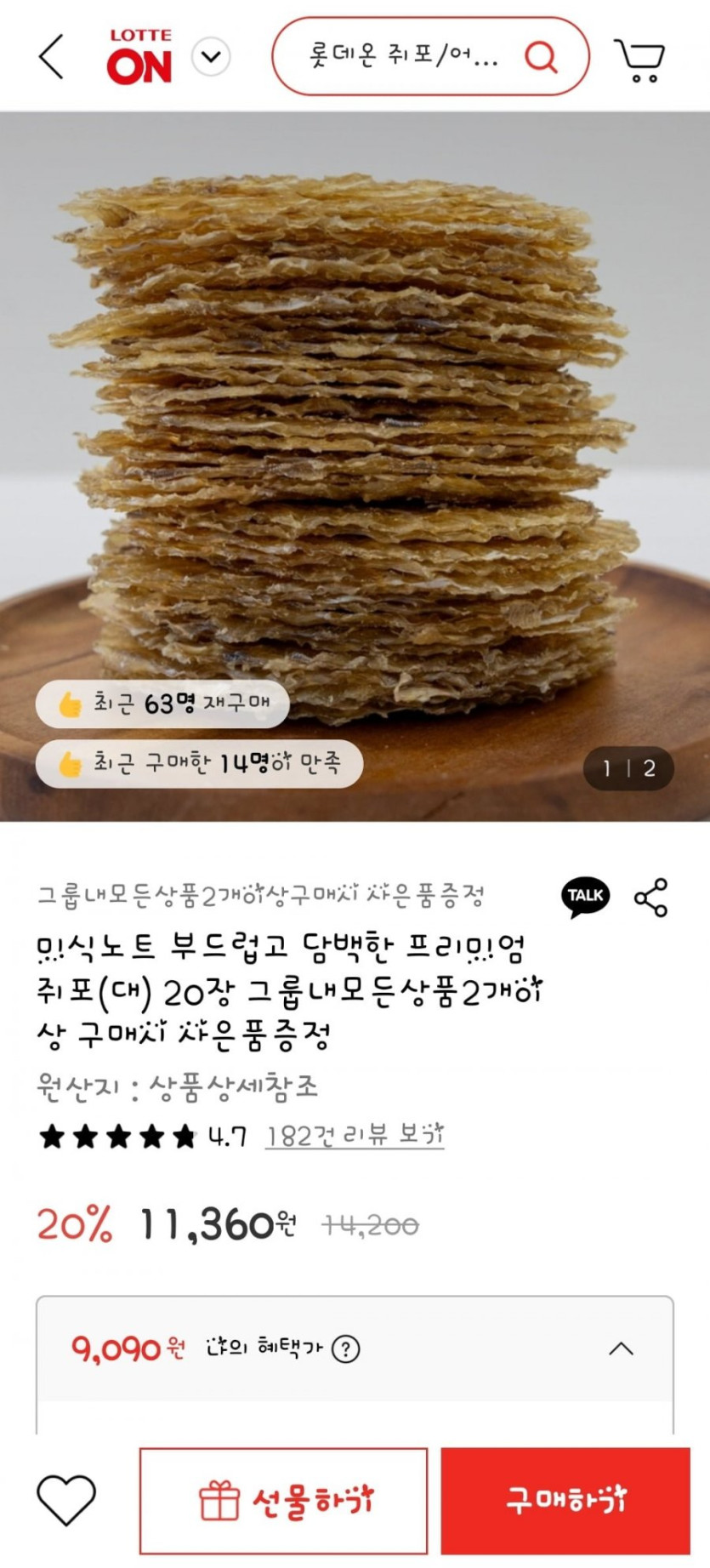This screenshot has height=1568, width=710.
Task: Open KakaoTalk TALK share icon
Action: click(585, 897)
